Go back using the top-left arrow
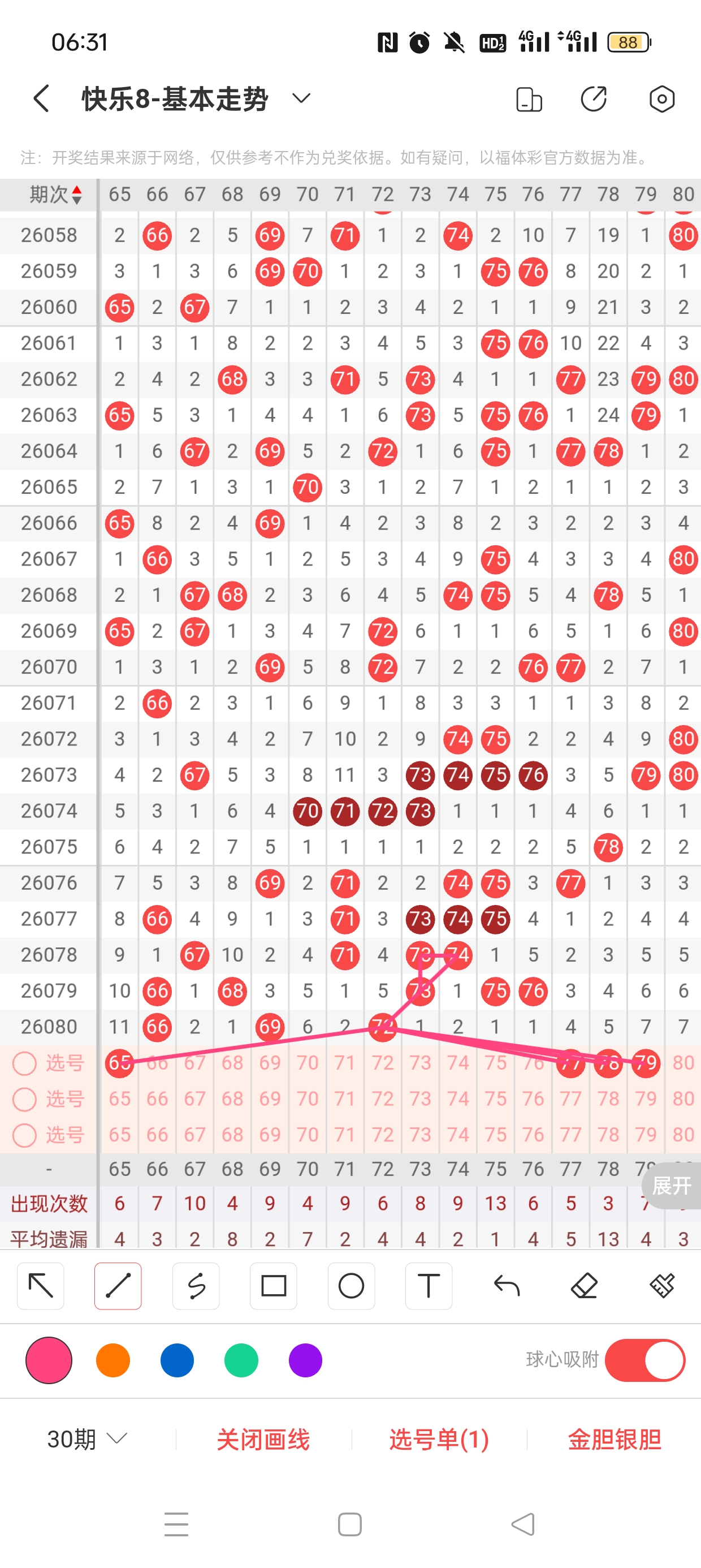 tap(41, 98)
